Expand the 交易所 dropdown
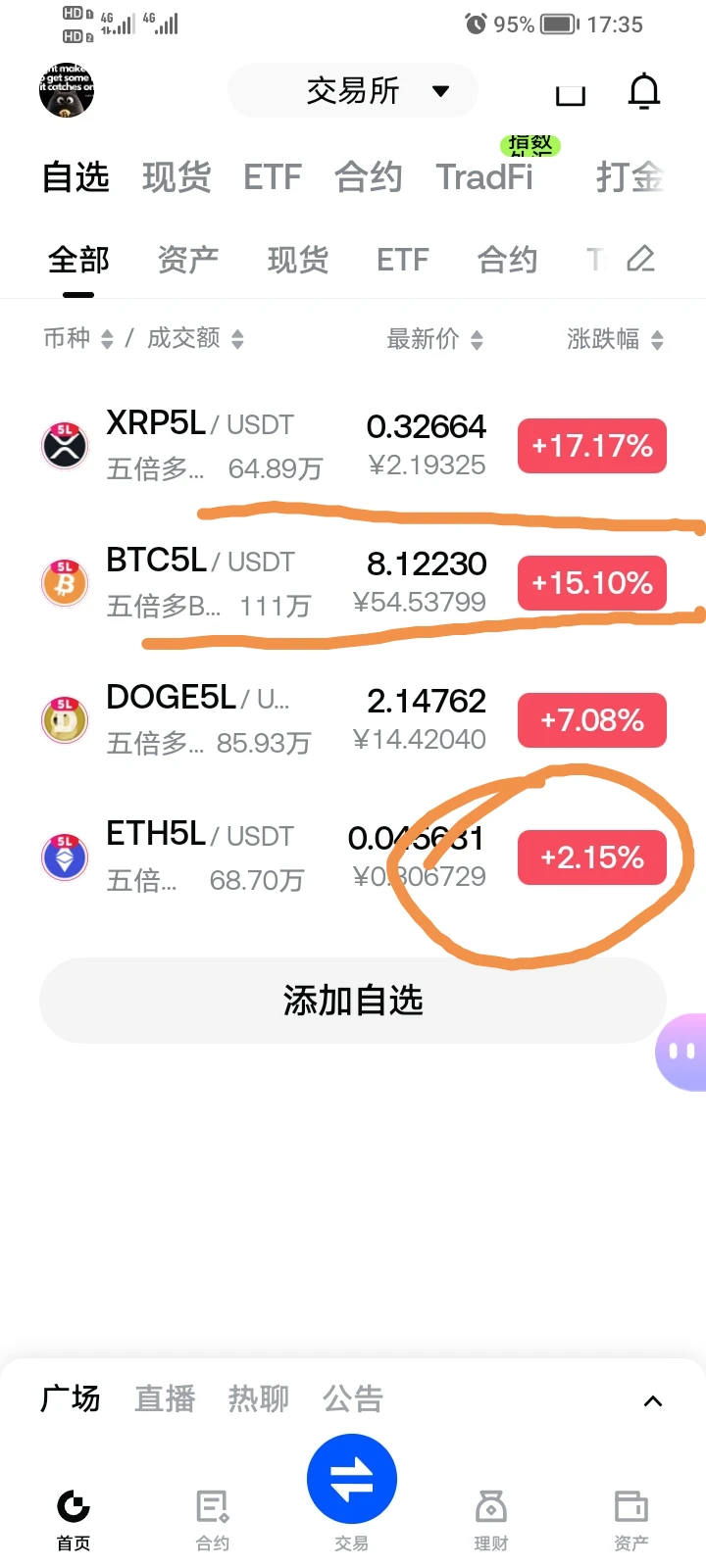The width and height of the screenshot is (706, 1568). 353,91
